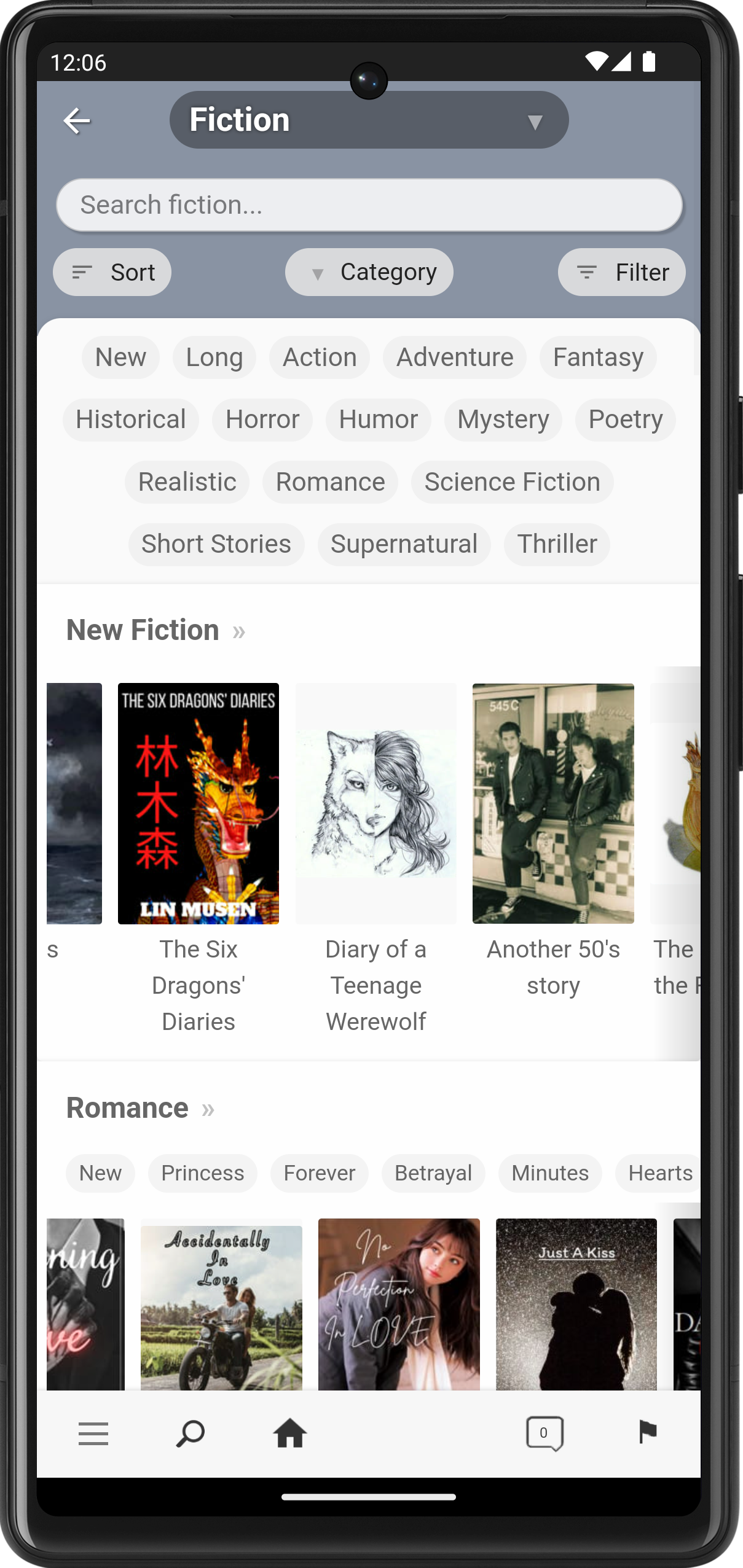The height and width of the screenshot is (1568, 743).
Task: Select the Short Stories chip
Action: tap(216, 544)
